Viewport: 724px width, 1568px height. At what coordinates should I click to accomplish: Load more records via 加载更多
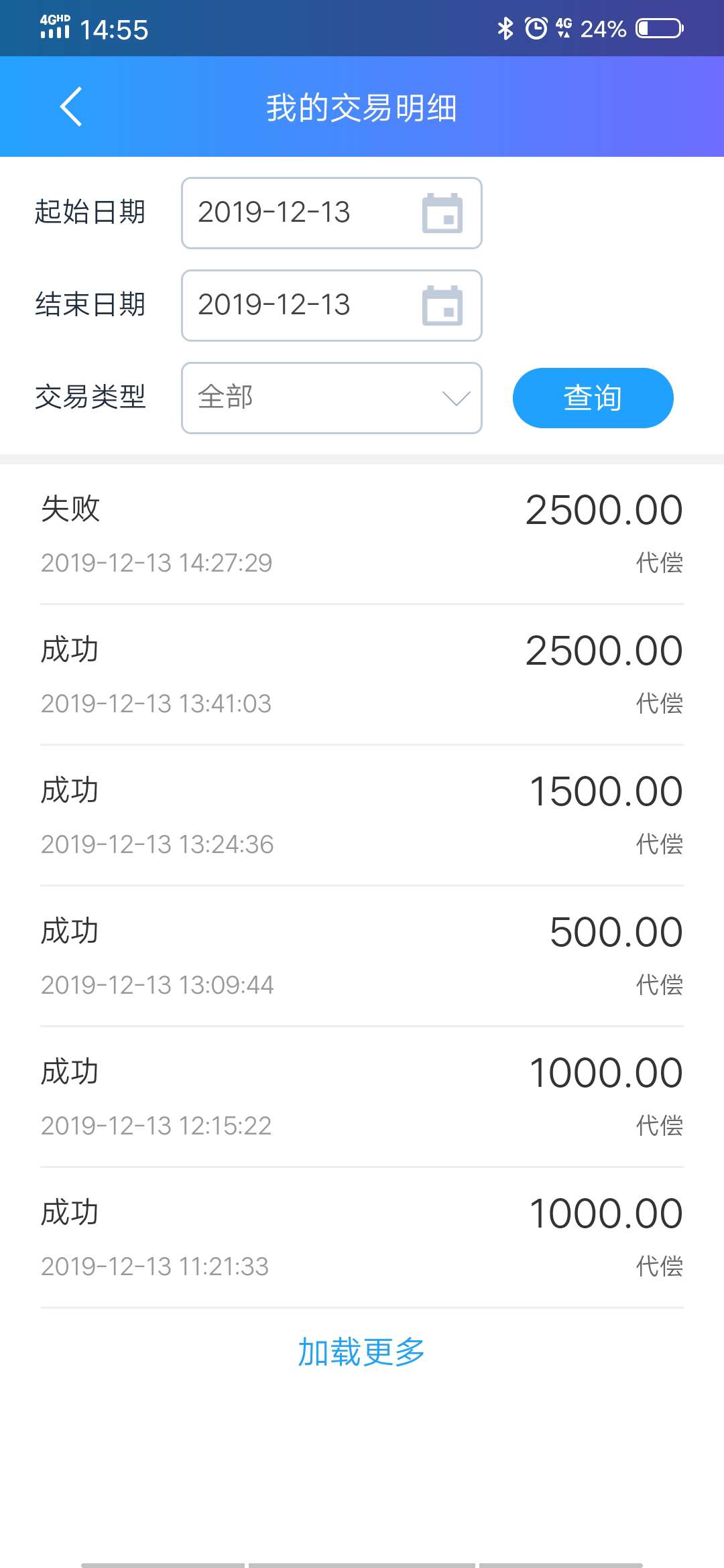tap(362, 1351)
